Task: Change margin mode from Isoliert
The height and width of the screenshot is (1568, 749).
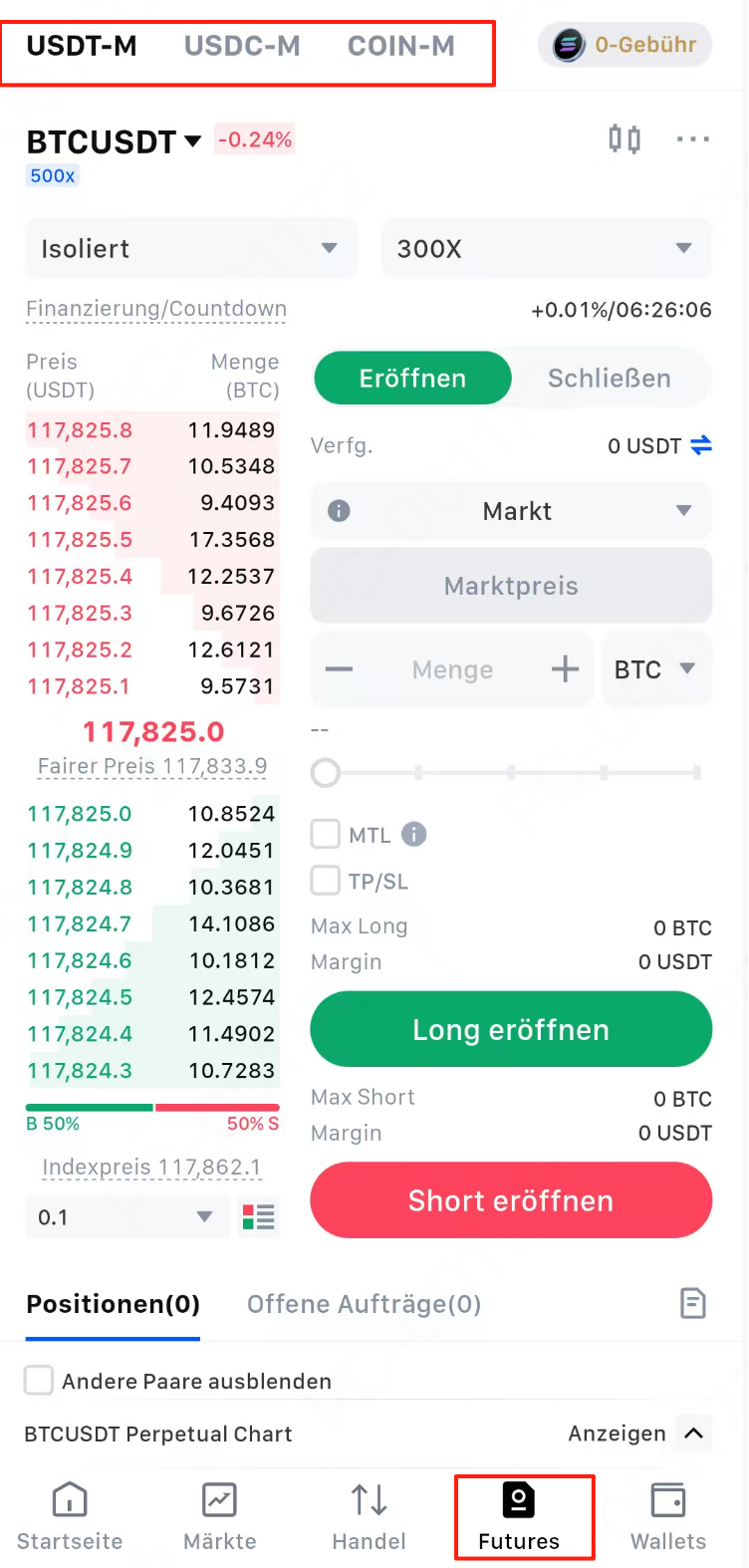Action: (x=191, y=248)
